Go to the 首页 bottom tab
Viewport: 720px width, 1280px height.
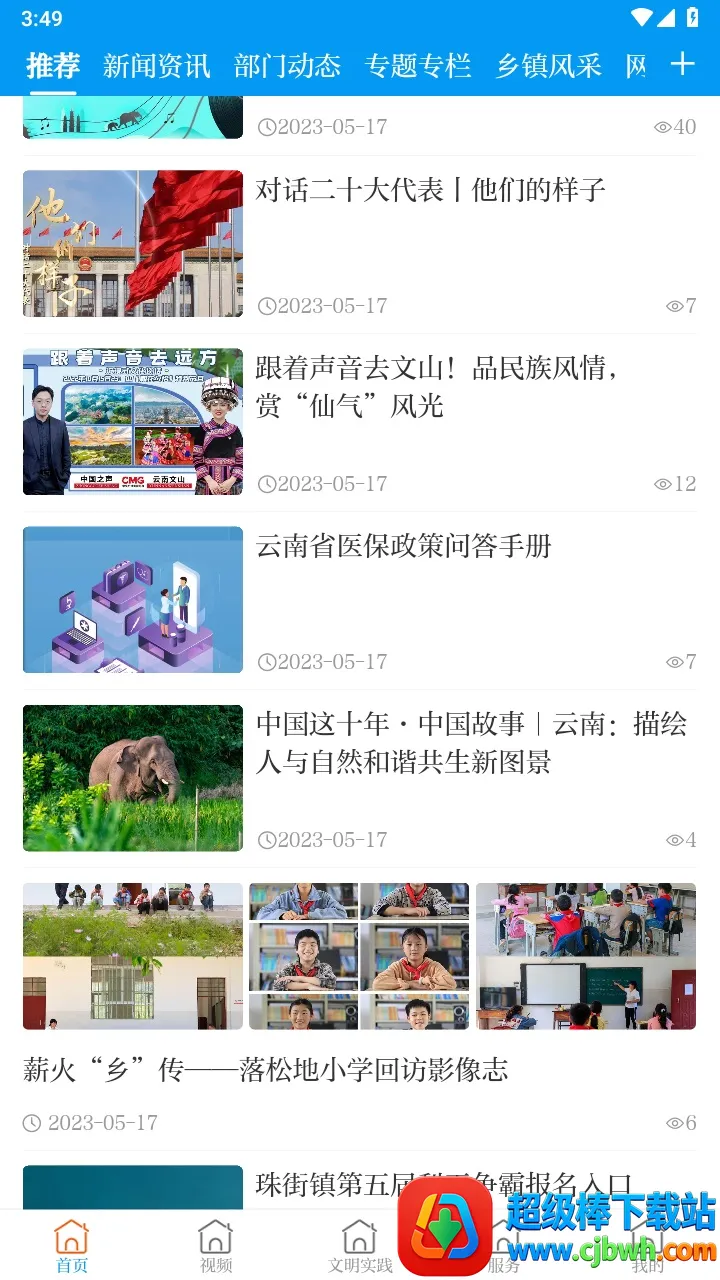point(72,1246)
